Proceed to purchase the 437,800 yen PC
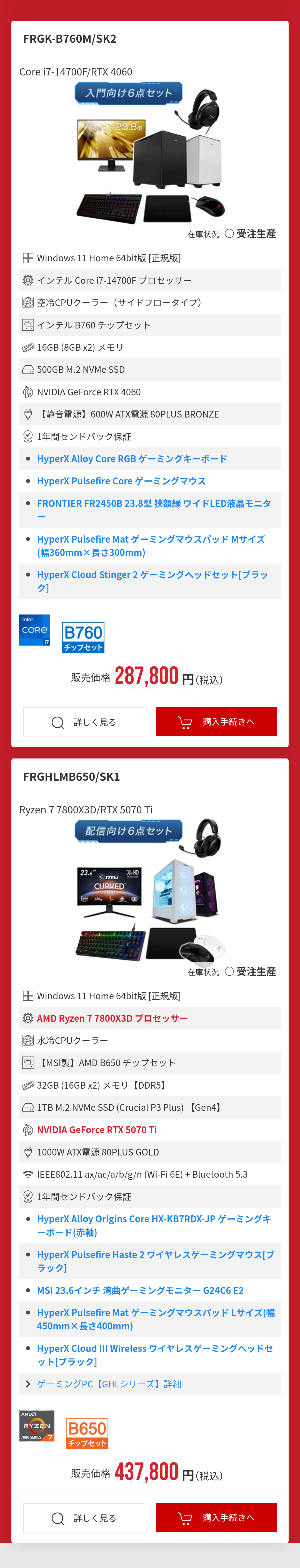Screen dimensions: 300x1568 pos(216,1518)
